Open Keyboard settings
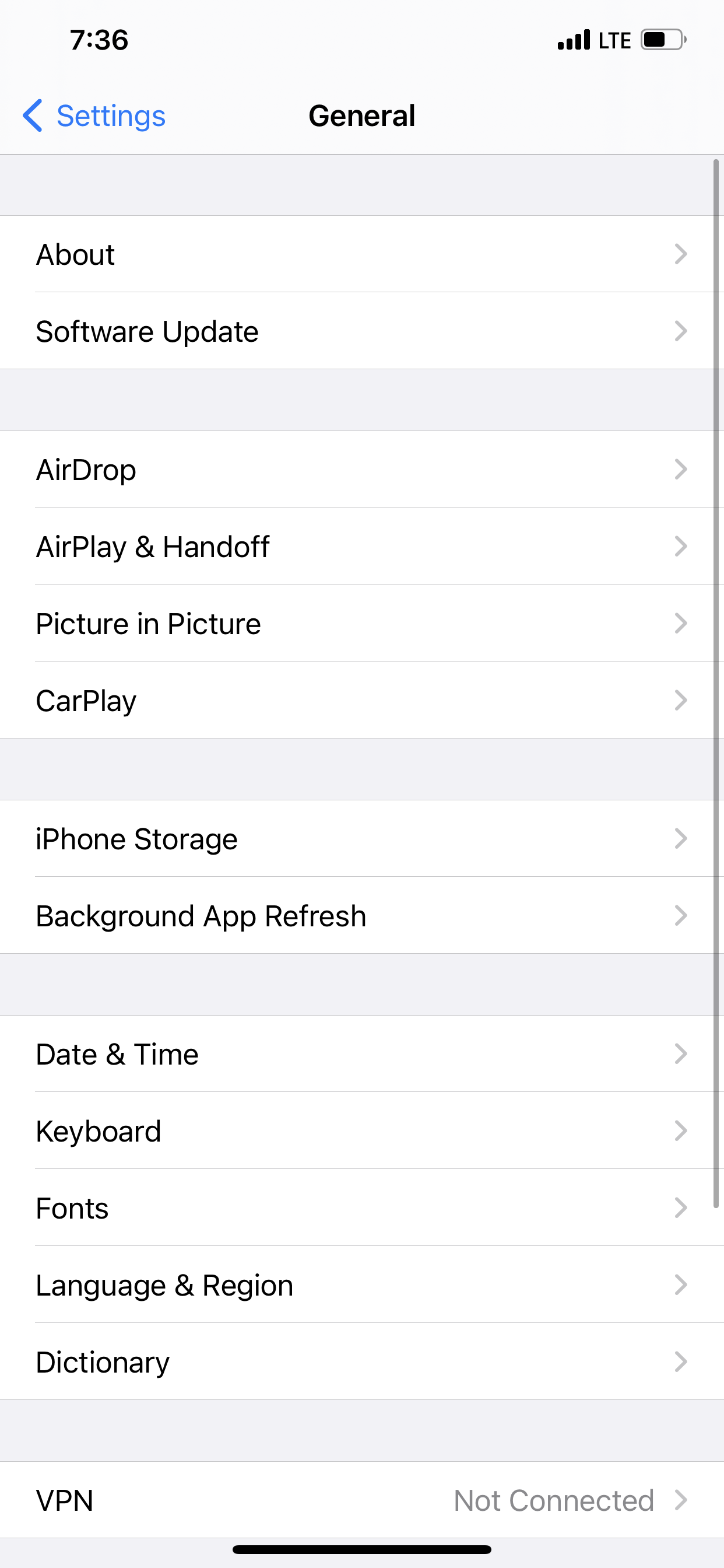 click(362, 1130)
